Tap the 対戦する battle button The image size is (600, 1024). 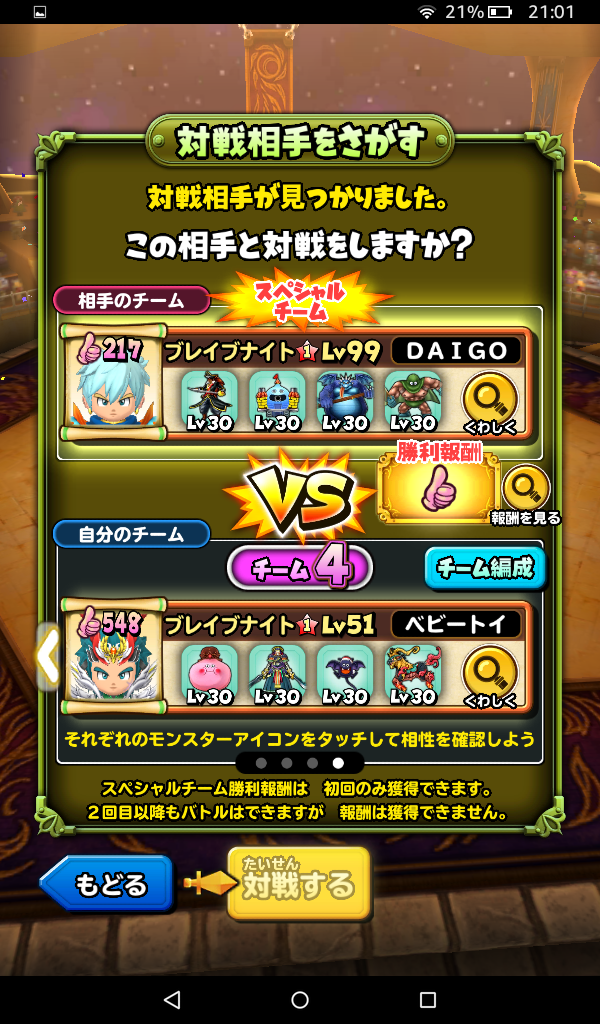click(x=299, y=883)
